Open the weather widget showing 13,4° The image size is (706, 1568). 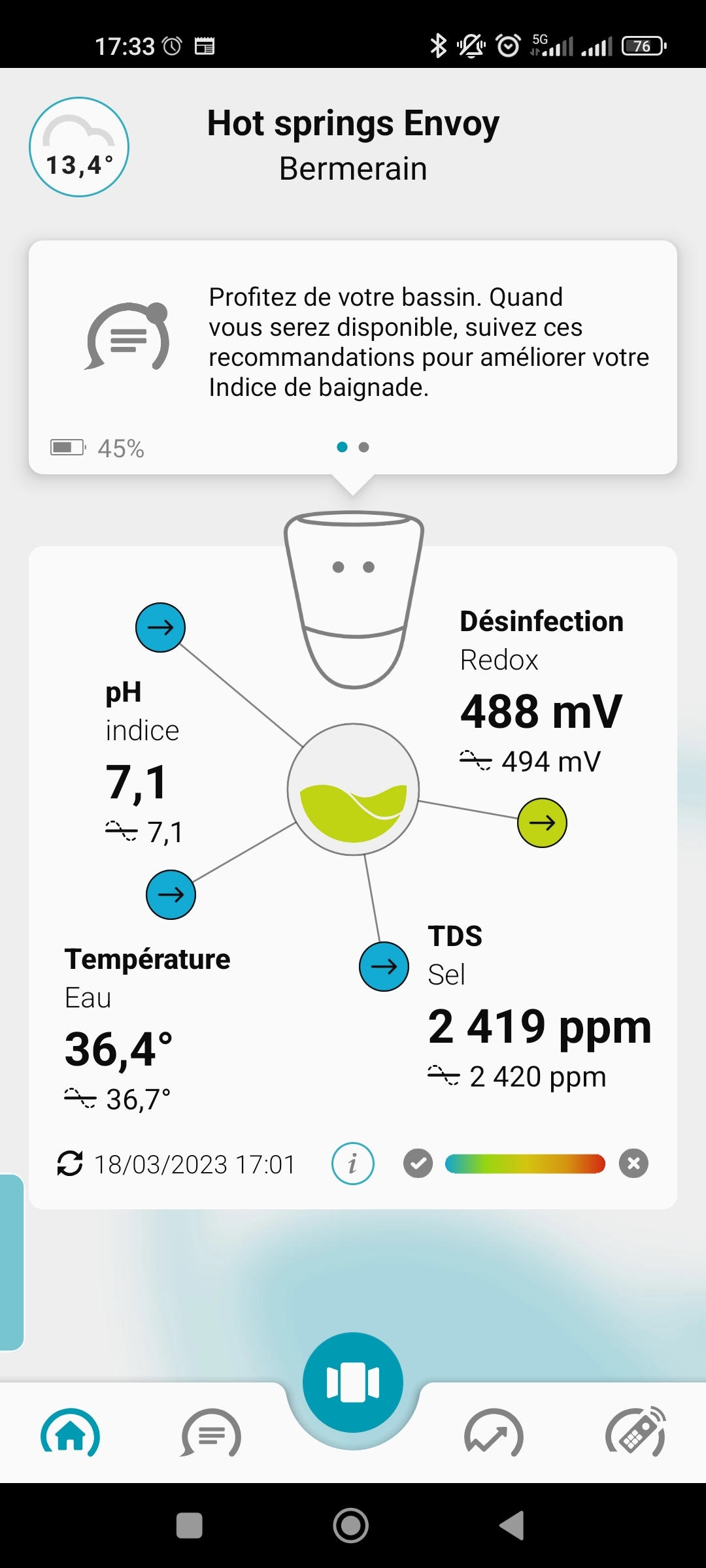pos(79,147)
